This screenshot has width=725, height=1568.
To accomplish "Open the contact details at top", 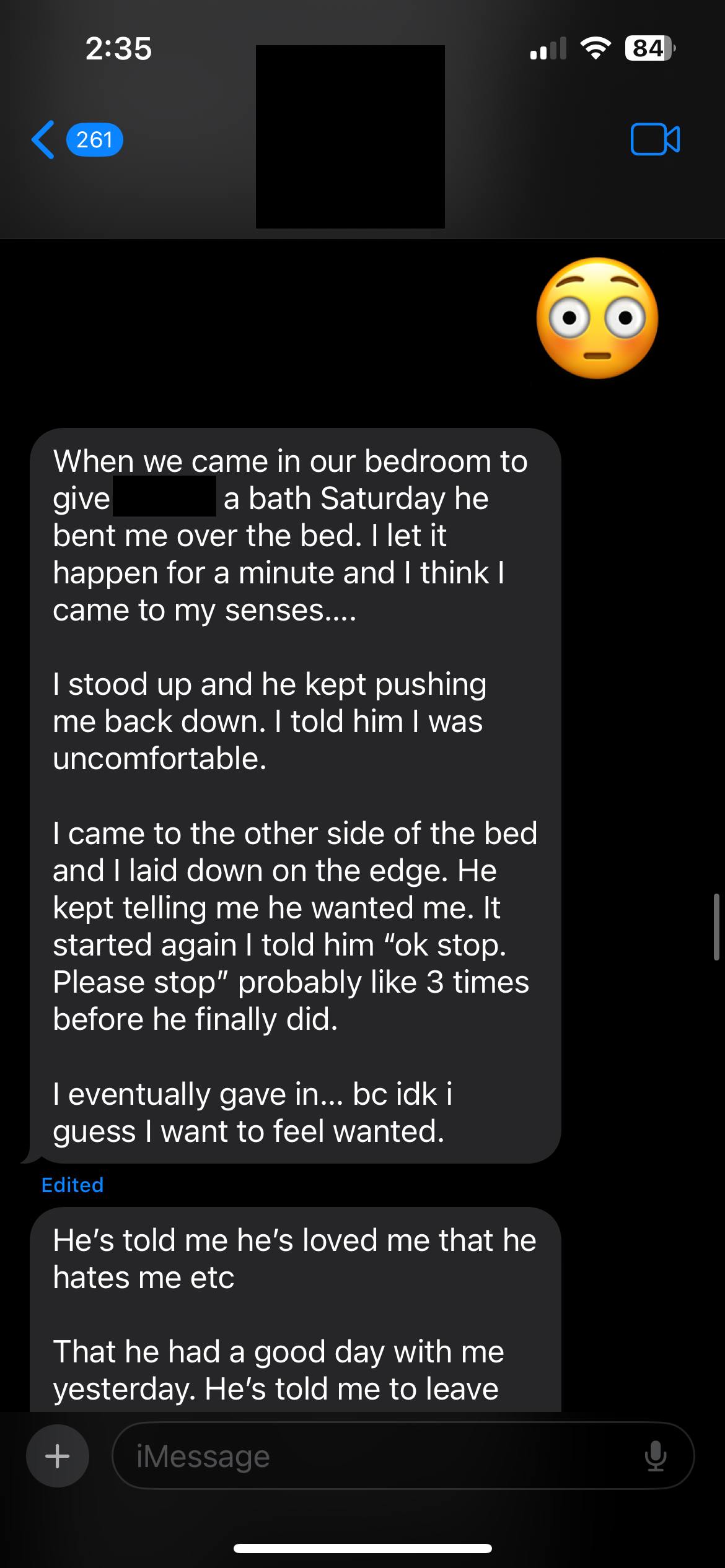I will [x=350, y=137].
